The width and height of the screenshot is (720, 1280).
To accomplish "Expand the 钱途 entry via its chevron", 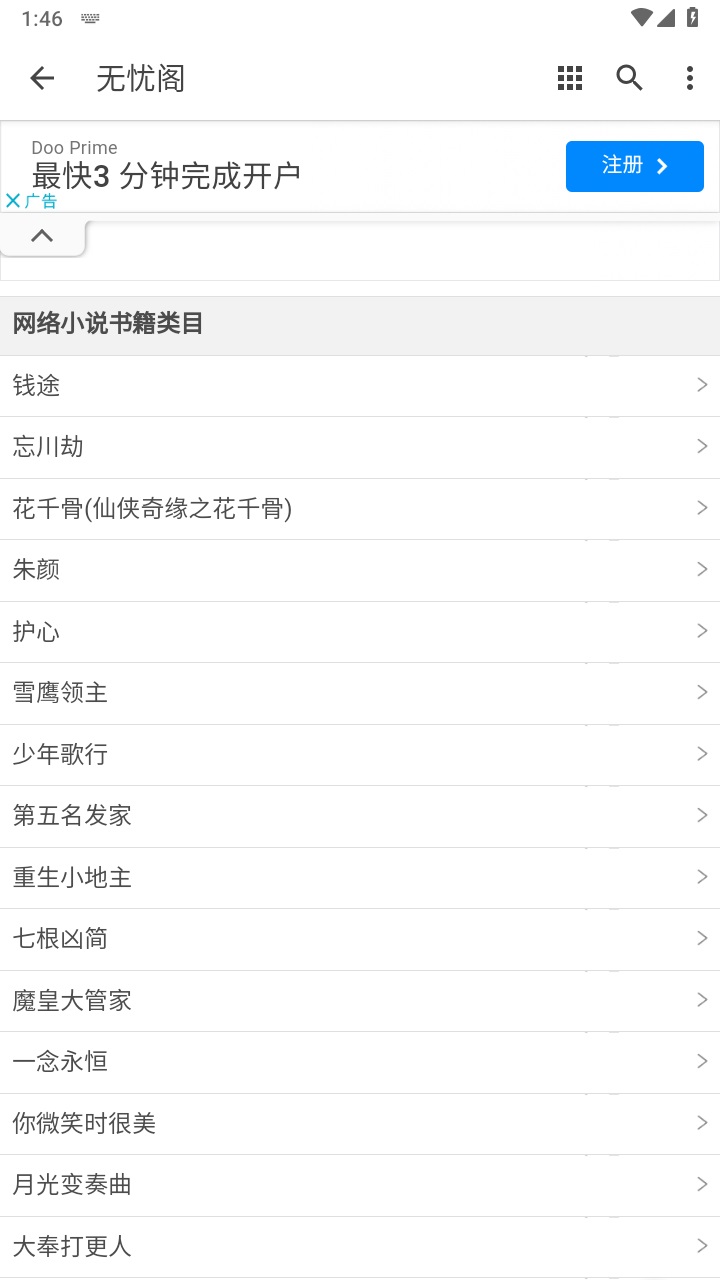I will coord(702,385).
